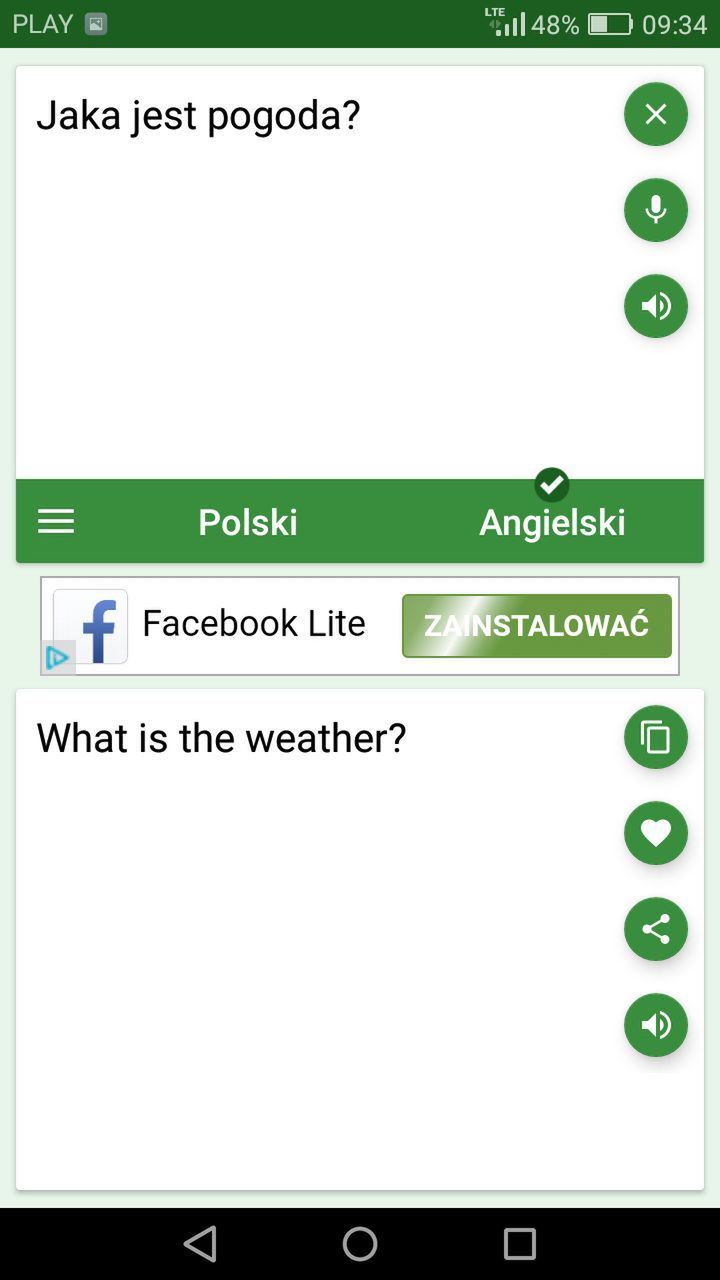This screenshot has width=720, height=1280.
Task: Start voice input with the microphone
Action: click(x=656, y=210)
